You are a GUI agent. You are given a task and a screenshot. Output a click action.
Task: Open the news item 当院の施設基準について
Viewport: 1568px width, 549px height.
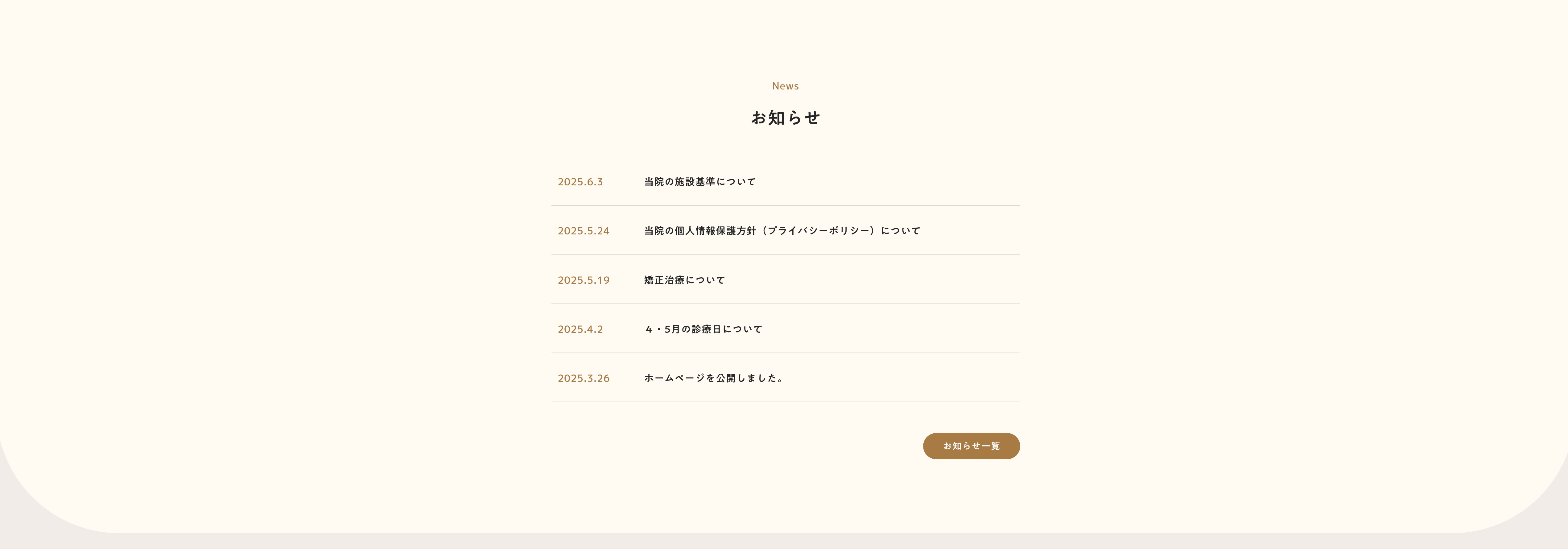[x=699, y=182]
